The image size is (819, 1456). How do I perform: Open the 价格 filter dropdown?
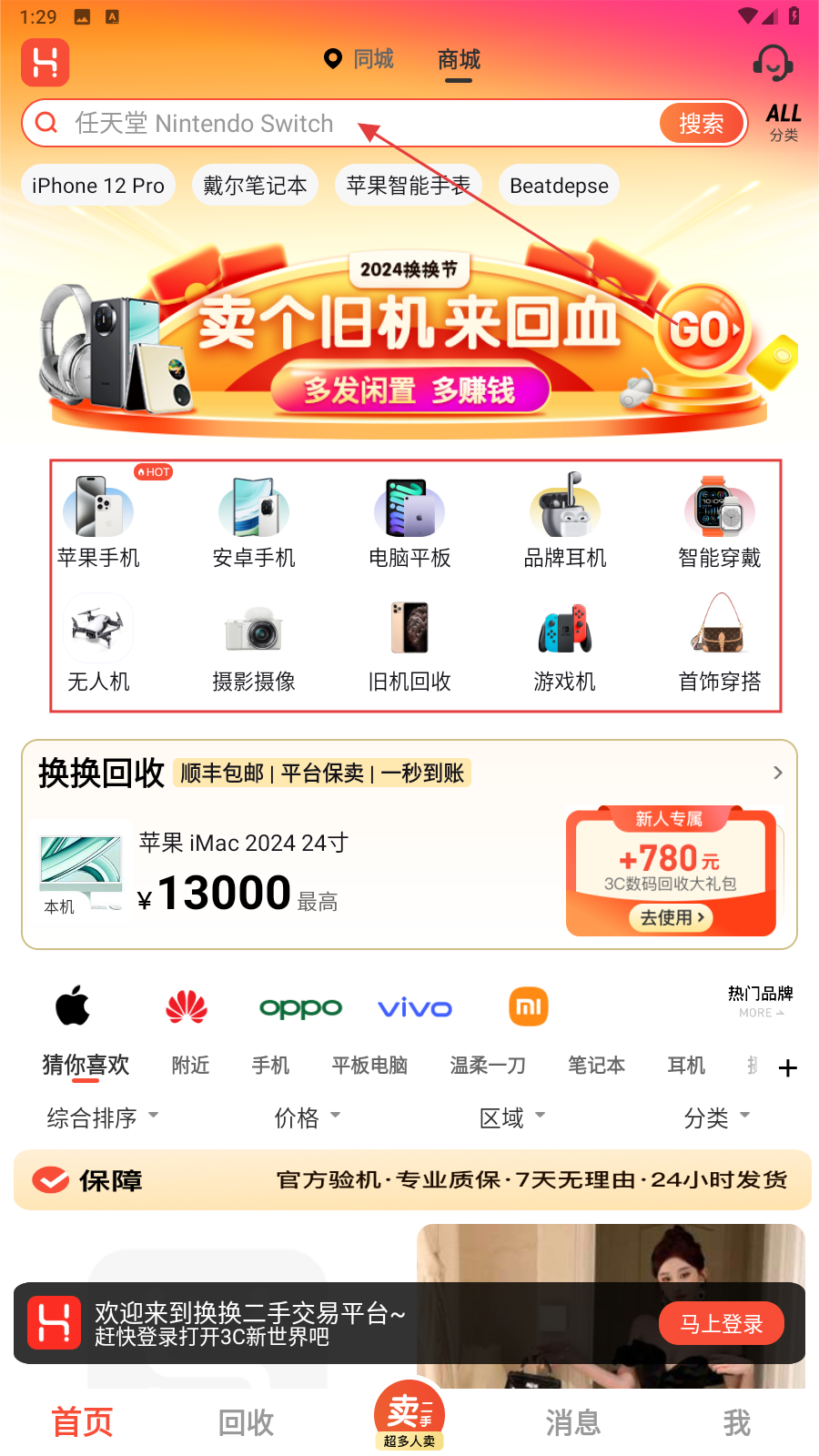pyautogui.click(x=307, y=1117)
